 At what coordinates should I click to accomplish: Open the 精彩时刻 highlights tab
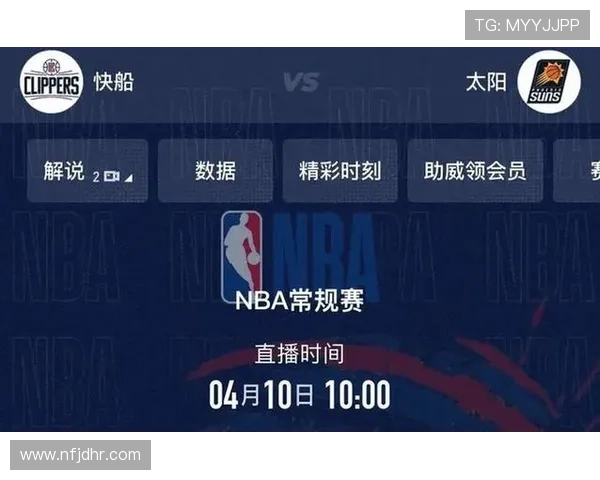340,171
